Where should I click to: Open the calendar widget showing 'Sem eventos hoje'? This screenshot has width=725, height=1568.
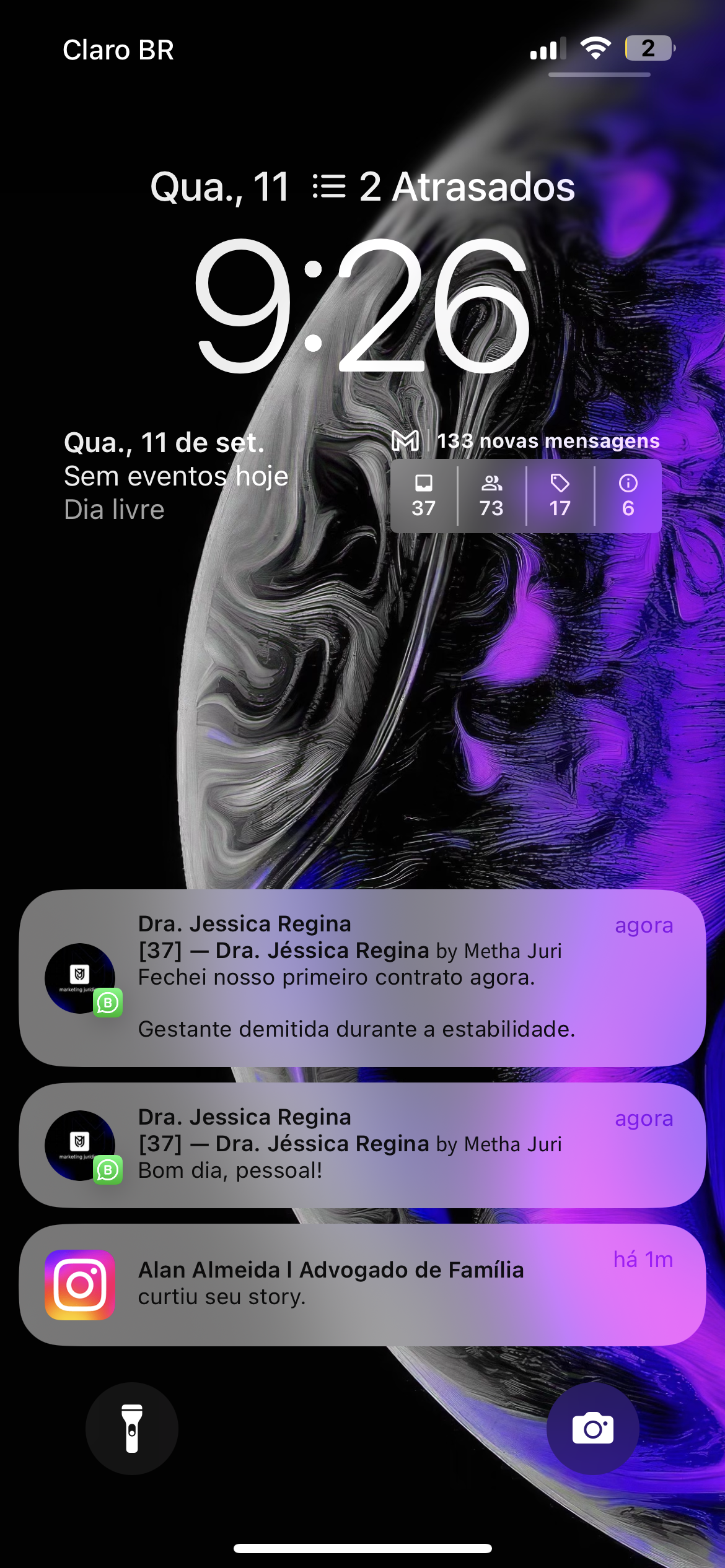[x=177, y=476]
